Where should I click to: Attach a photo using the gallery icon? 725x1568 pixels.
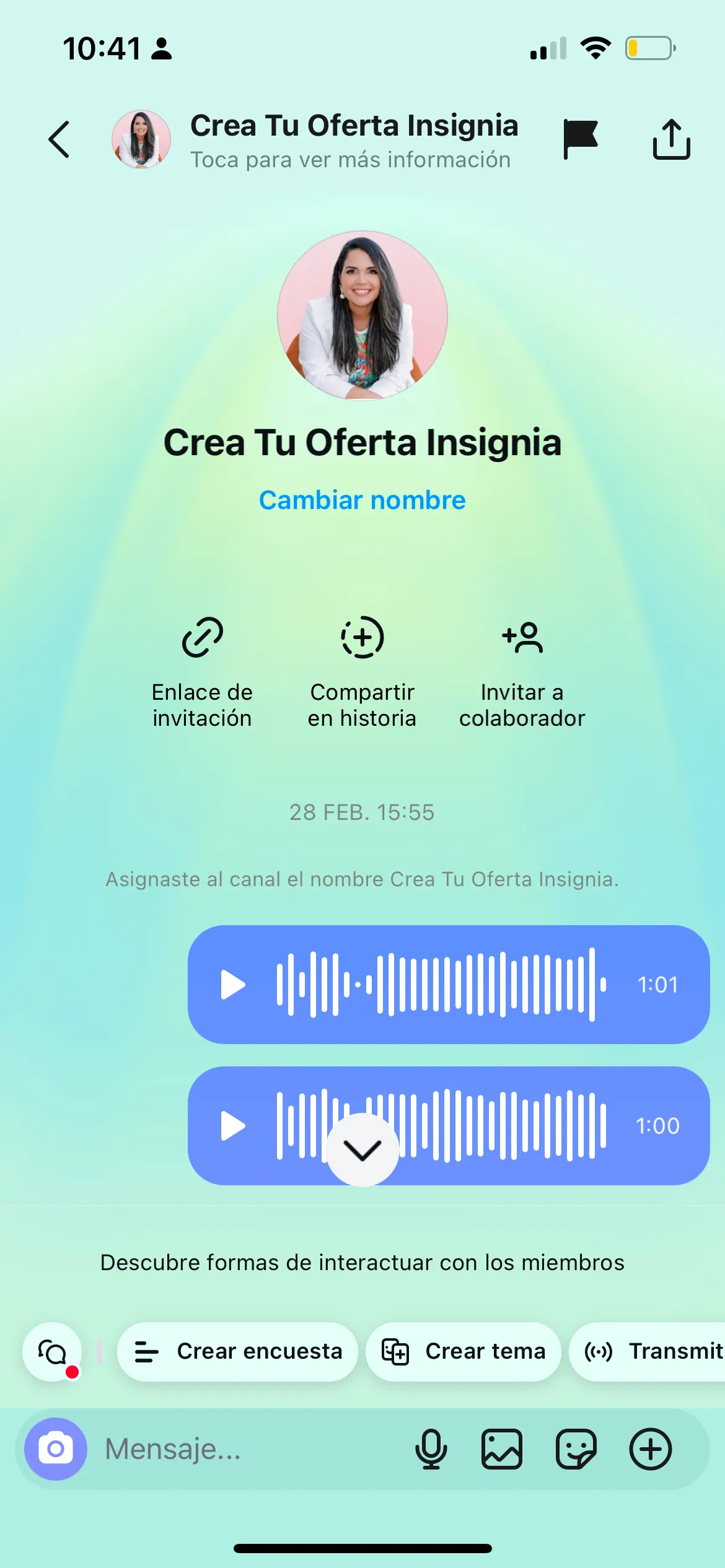502,1449
